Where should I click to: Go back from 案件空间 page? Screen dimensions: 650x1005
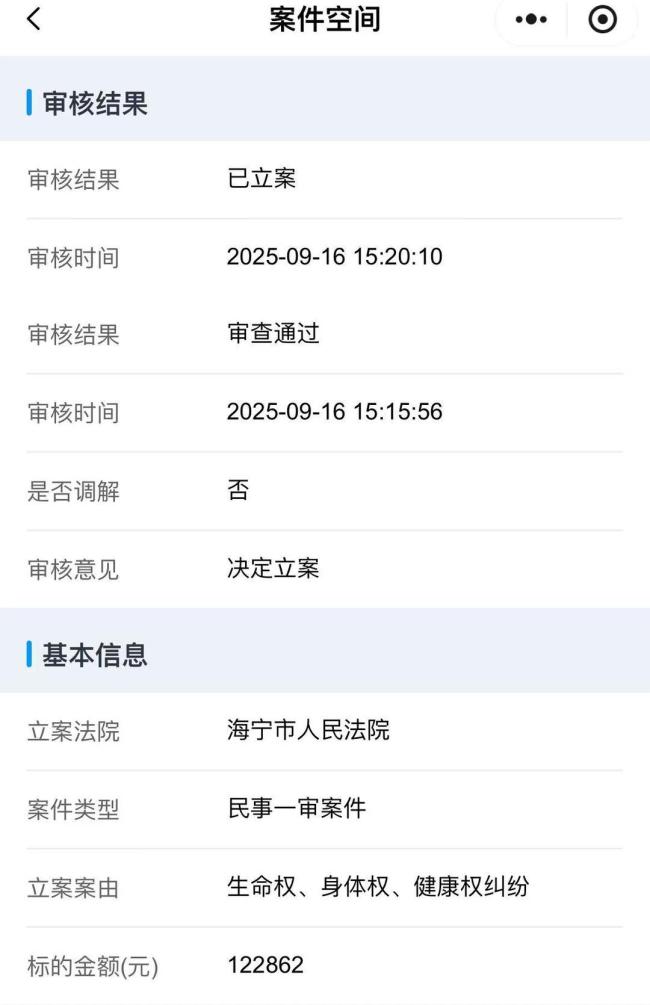coord(34,21)
